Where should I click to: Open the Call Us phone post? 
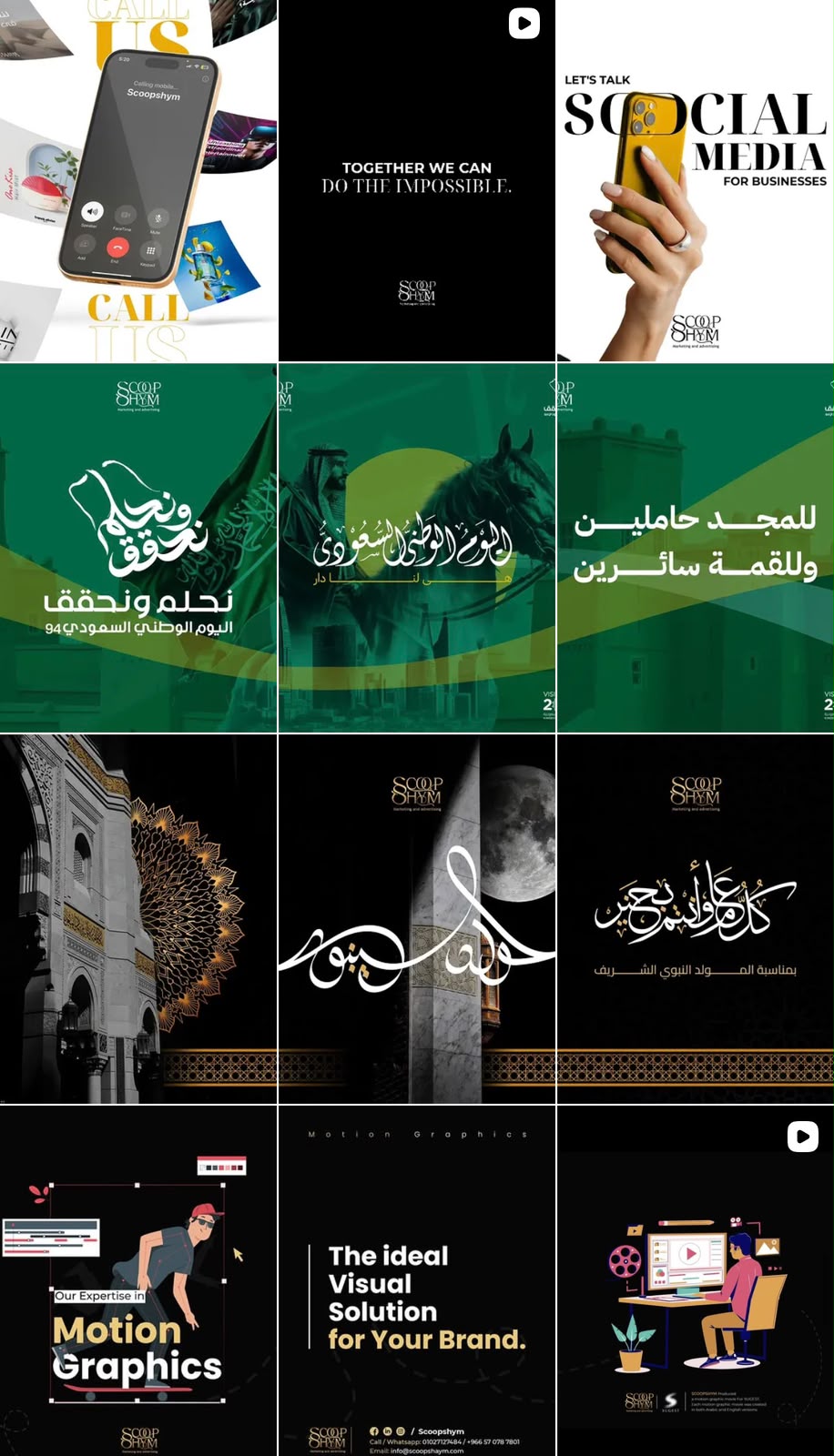pyautogui.click(x=138, y=180)
